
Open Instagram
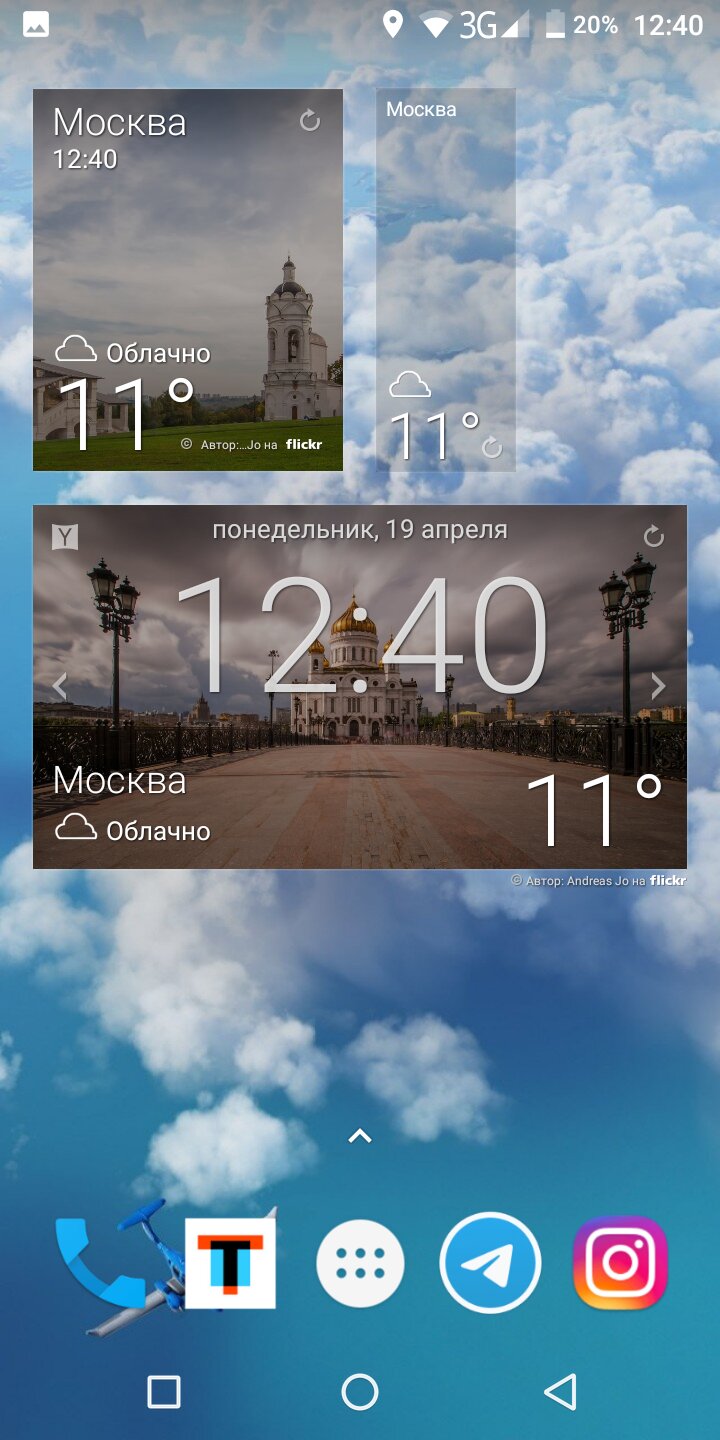[x=620, y=1263]
